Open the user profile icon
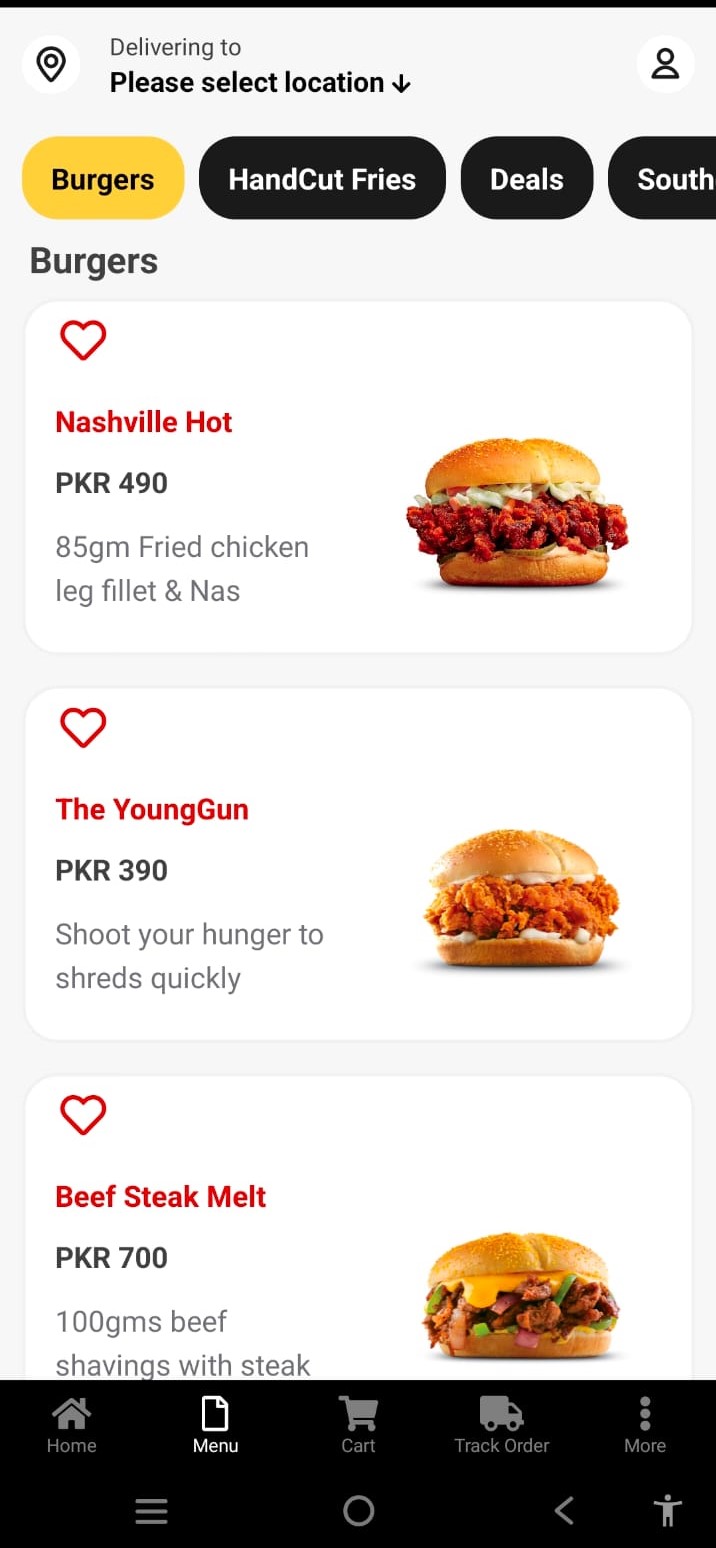 click(665, 65)
